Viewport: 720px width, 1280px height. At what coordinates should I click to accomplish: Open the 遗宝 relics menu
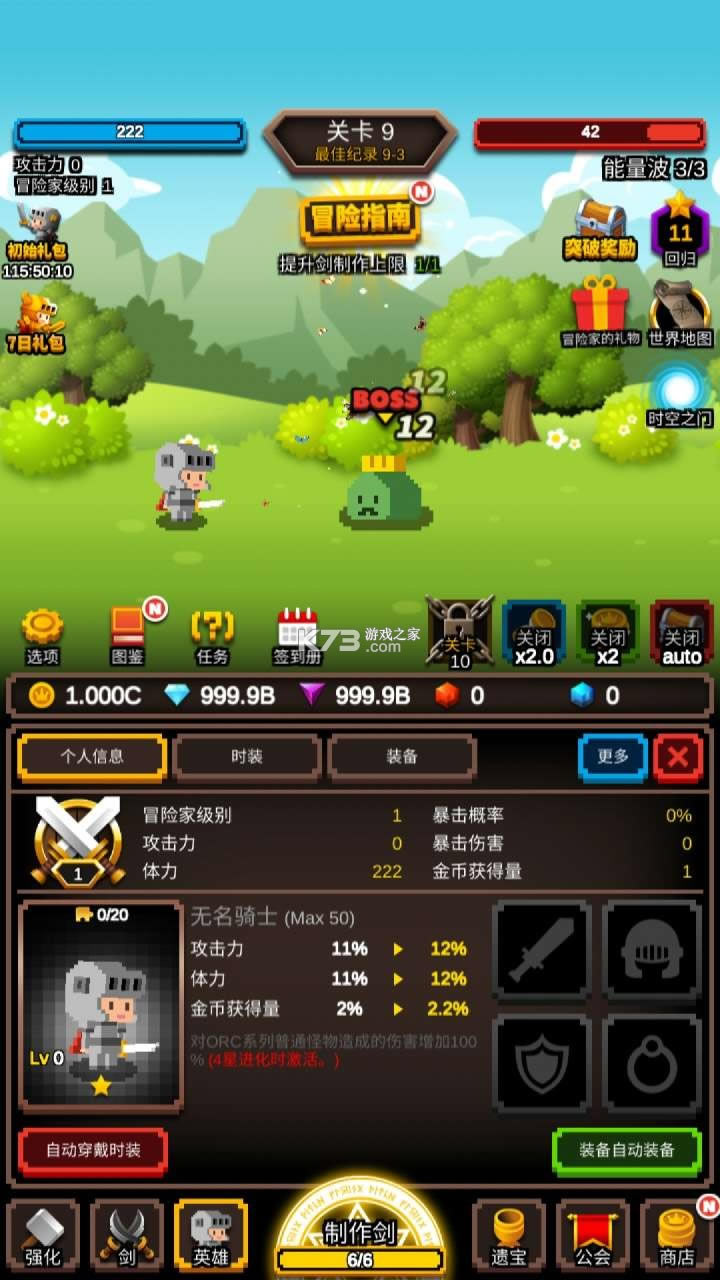tap(509, 1236)
